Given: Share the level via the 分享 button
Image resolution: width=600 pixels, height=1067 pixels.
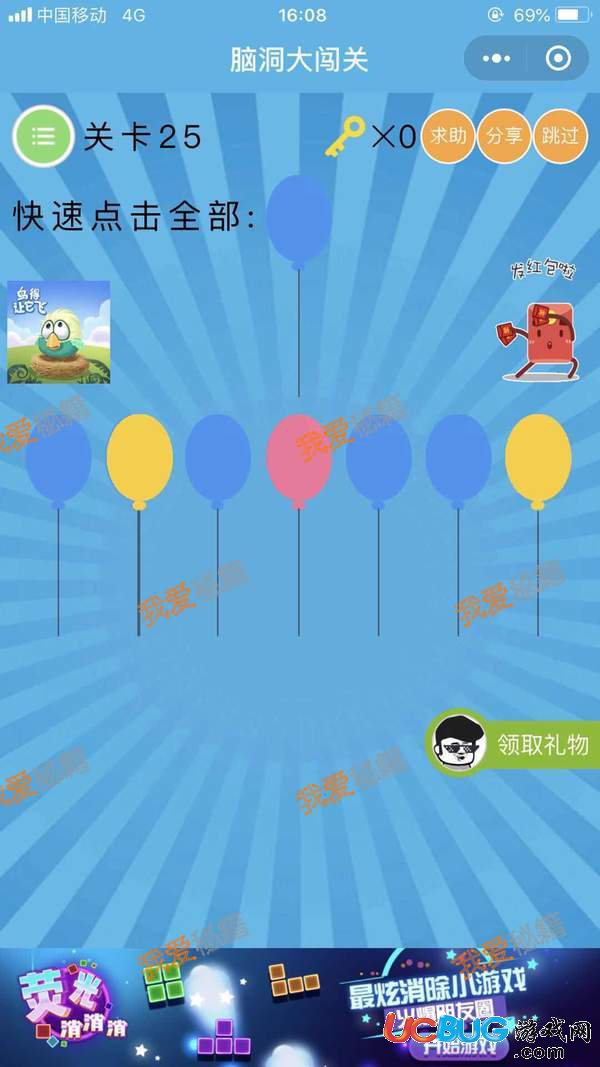Looking at the screenshot, I should [x=504, y=137].
